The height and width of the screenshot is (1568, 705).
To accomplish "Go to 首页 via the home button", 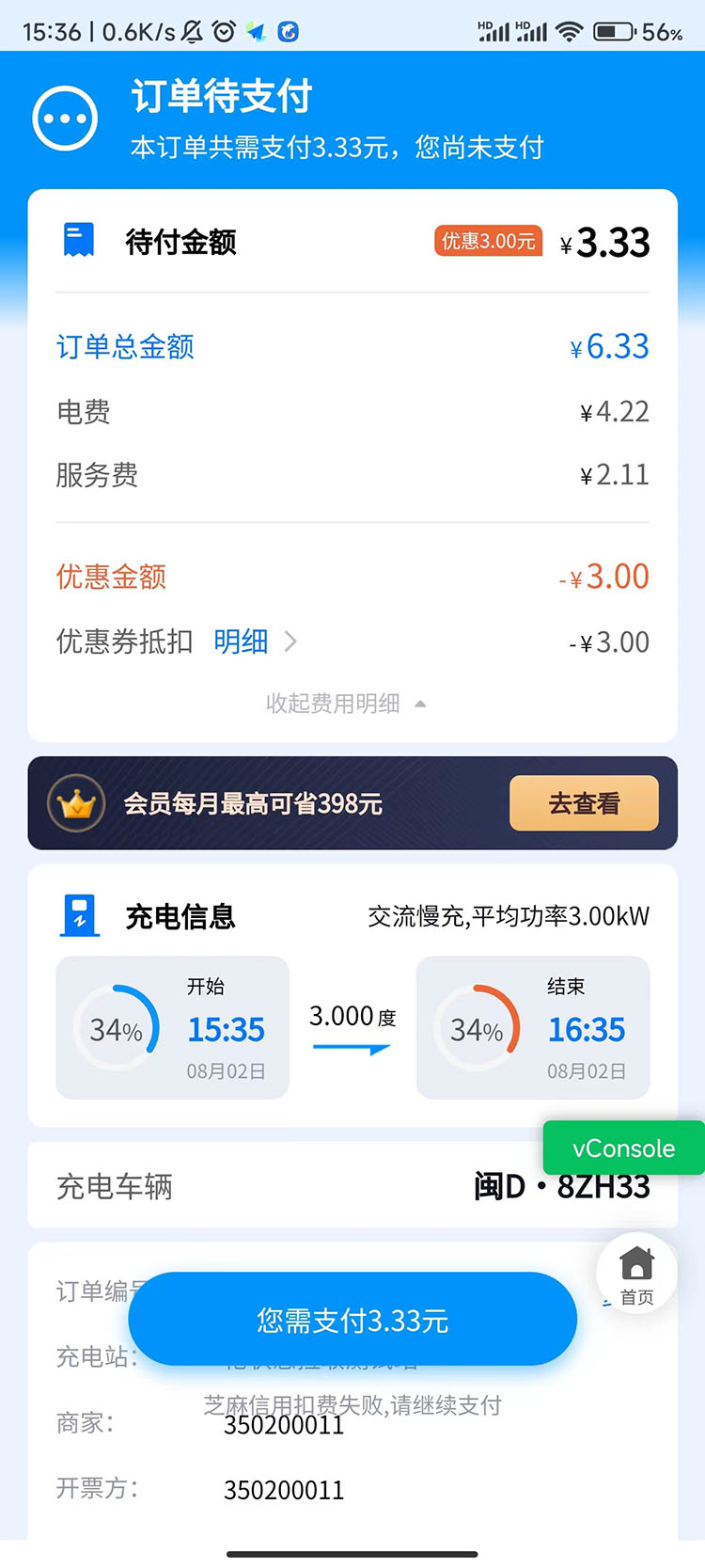I will (x=636, y=1275).
